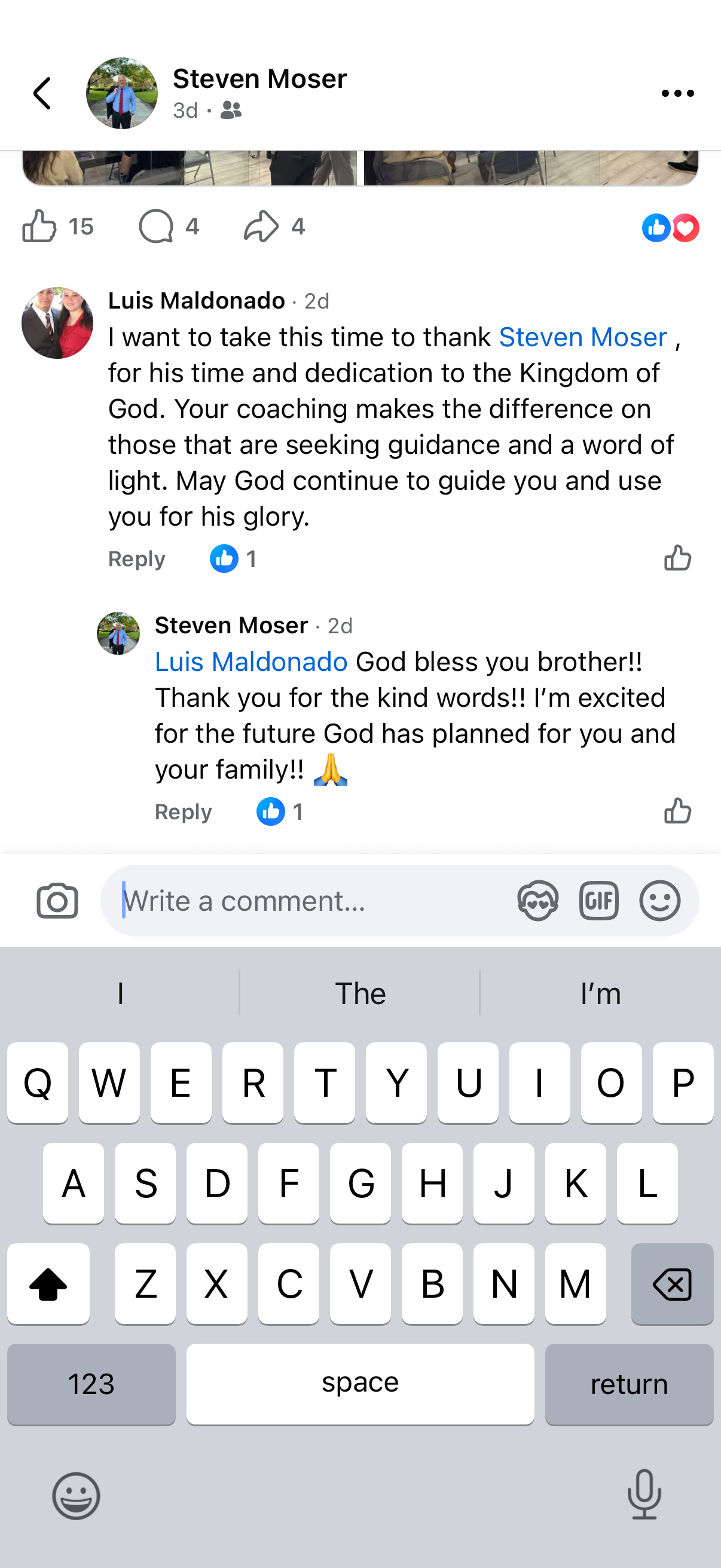Share the post using the arrow icon
Image resolution: width=721 pixels, height=1568 pixels.
tap(261, 227)
